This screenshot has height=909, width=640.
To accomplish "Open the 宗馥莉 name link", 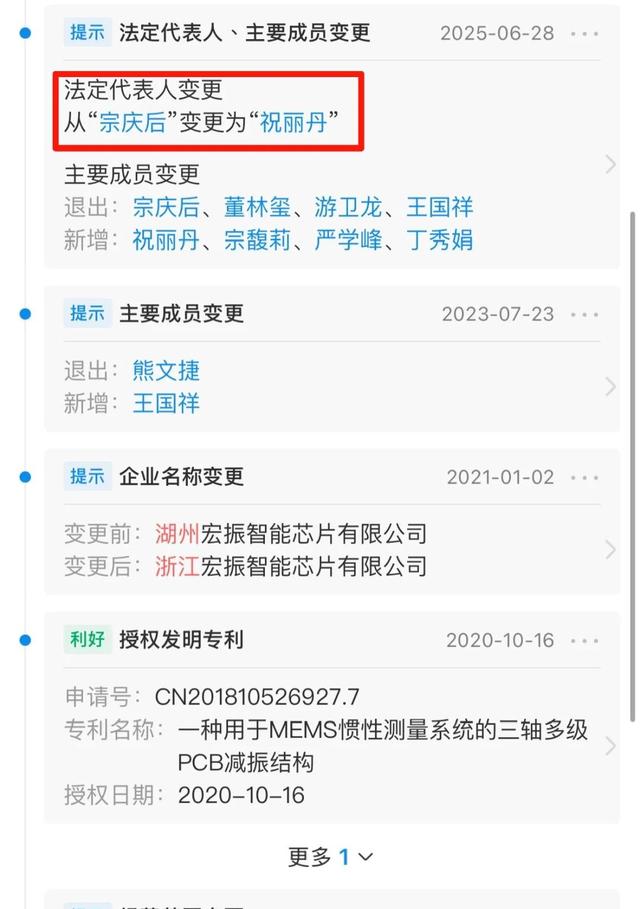I will pyautogui.click(x=257, y=240).
